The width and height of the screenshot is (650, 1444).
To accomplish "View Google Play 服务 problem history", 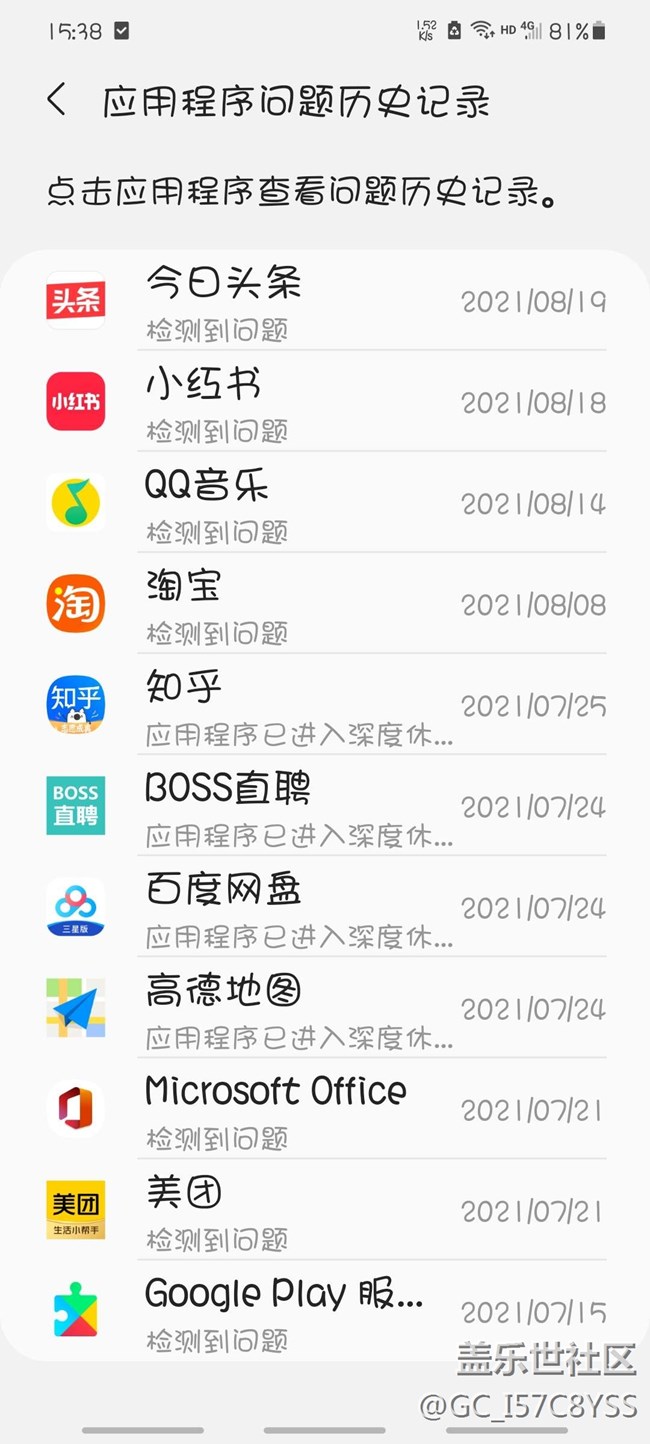I will pyautogui.click(x=325, y=1310).
